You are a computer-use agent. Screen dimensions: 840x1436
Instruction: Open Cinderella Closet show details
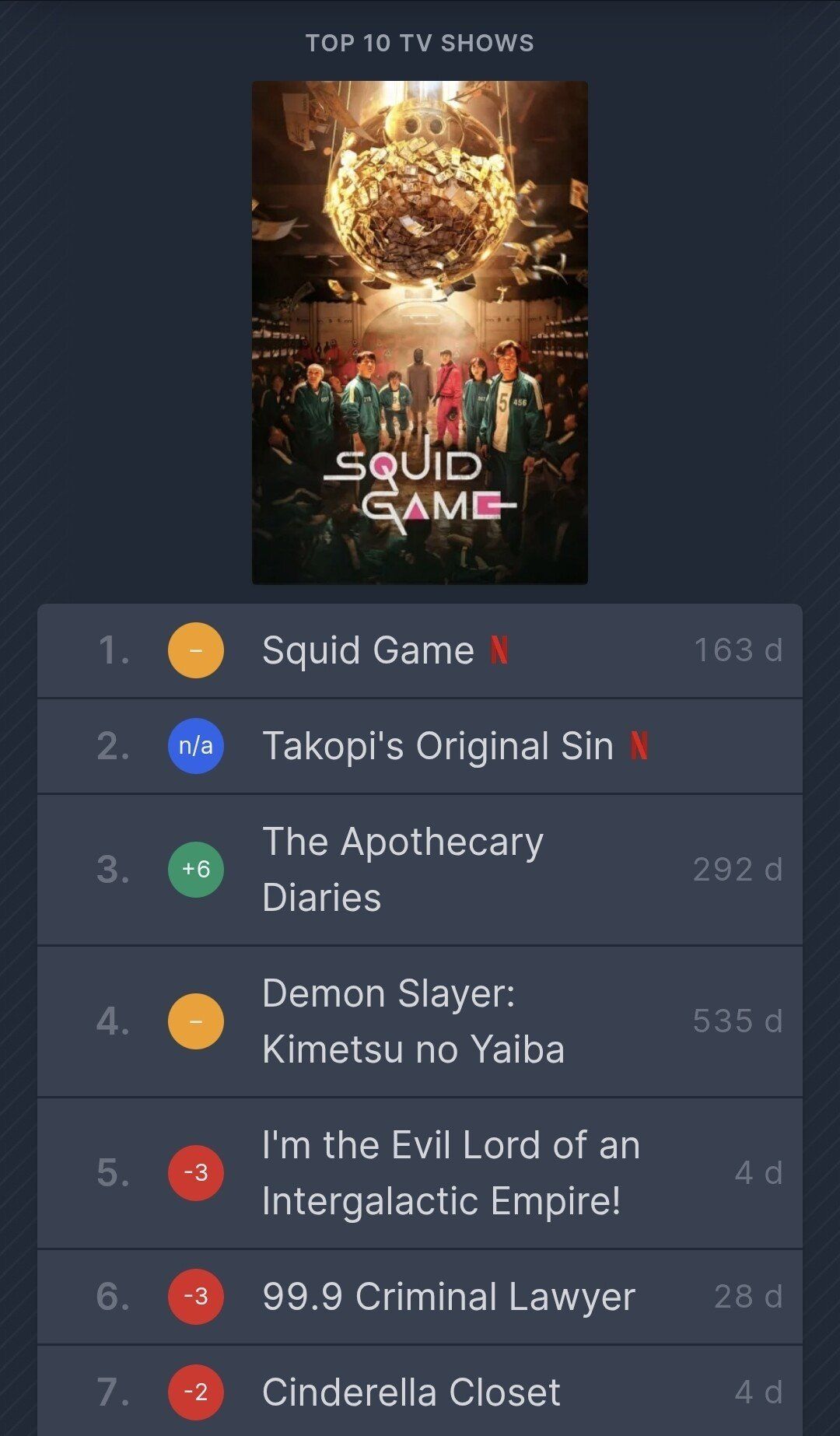[x=411, y=1392]
